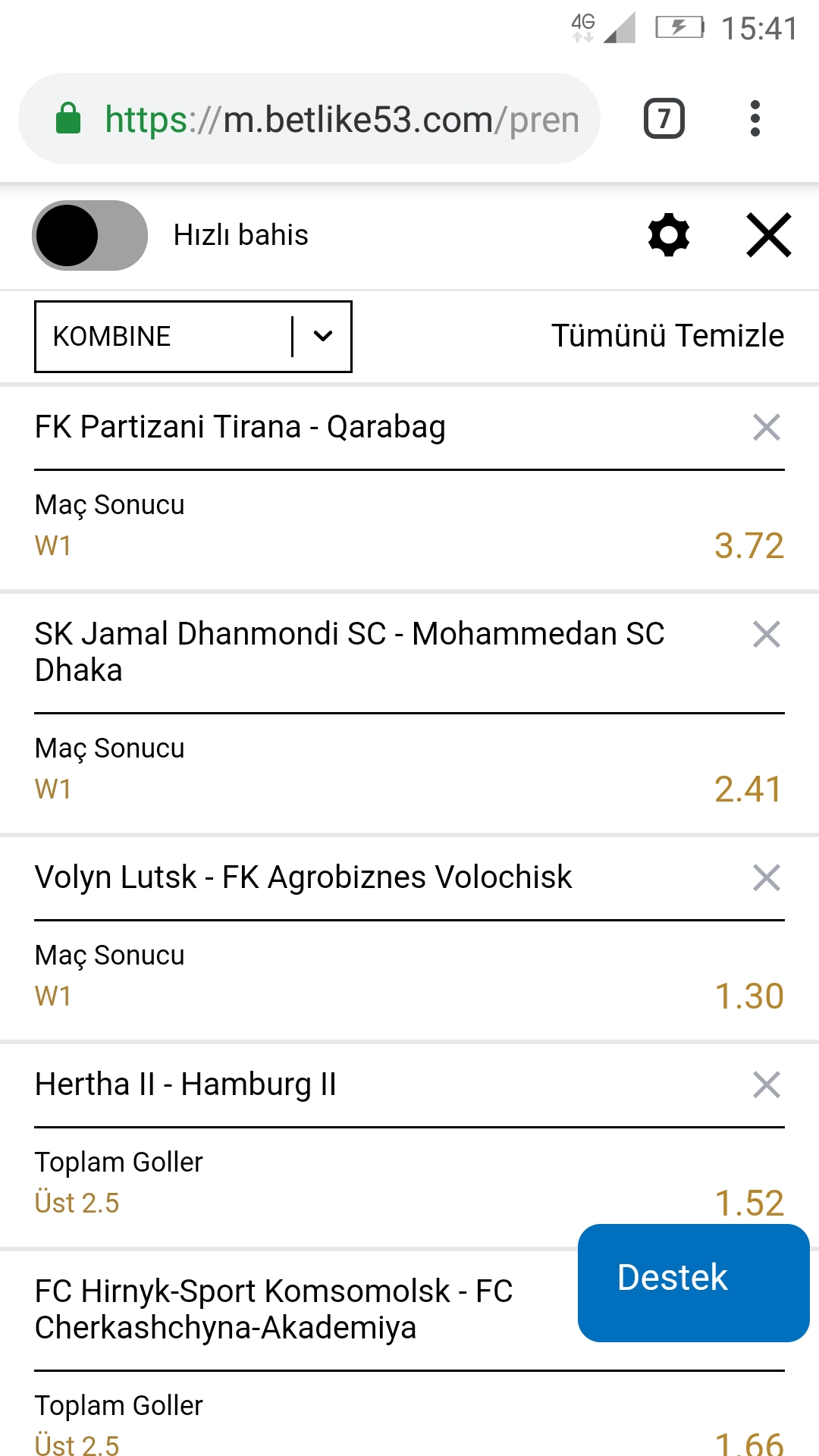Expand the KOMBINE bet type dropdown
The image size is (819, 1456).
(x=193, y=337)
